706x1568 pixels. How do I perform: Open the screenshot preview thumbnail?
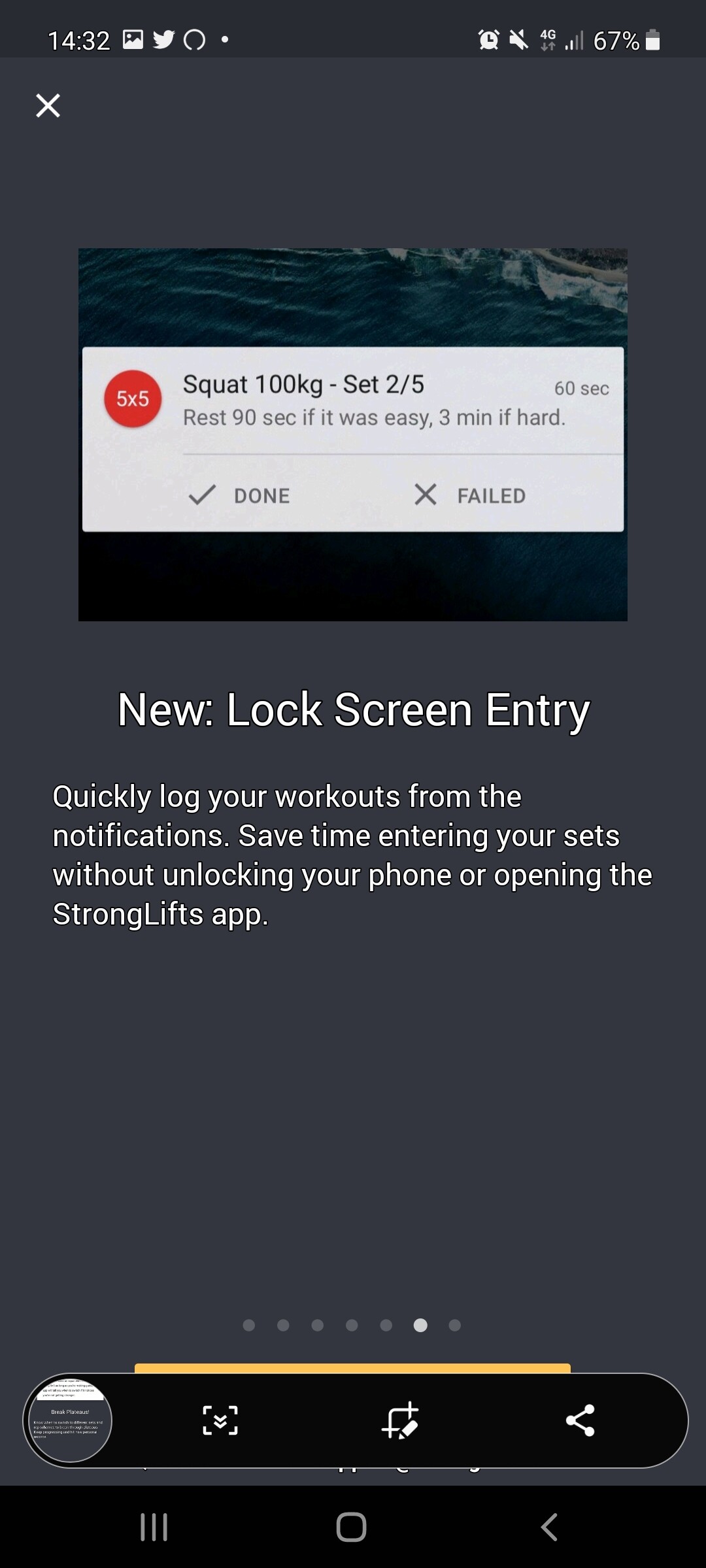point(70,1420)
